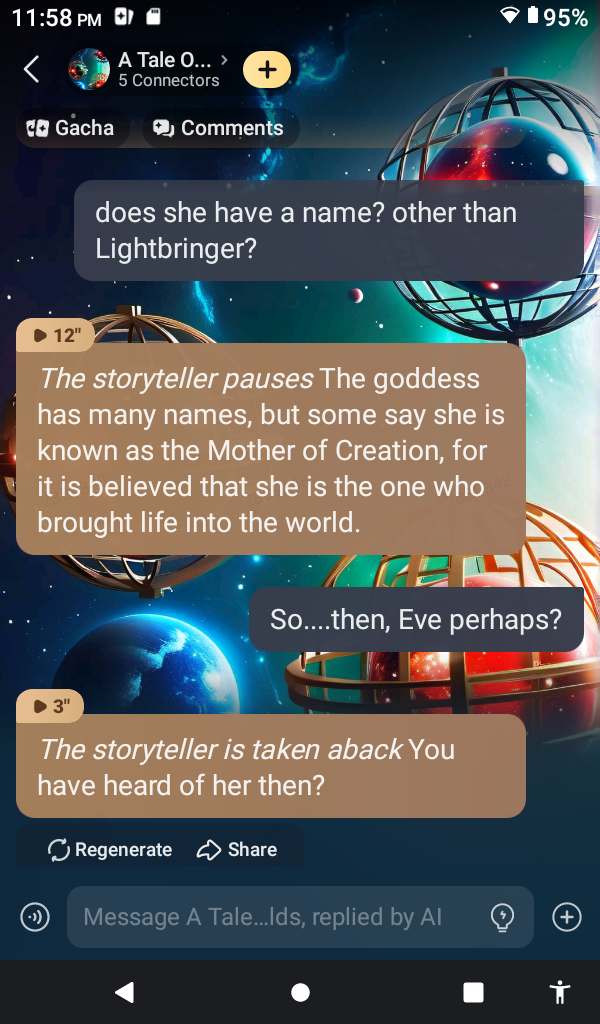Tap the system home button
Viewport: 600px width, 1024px height.
pos(300,992)
